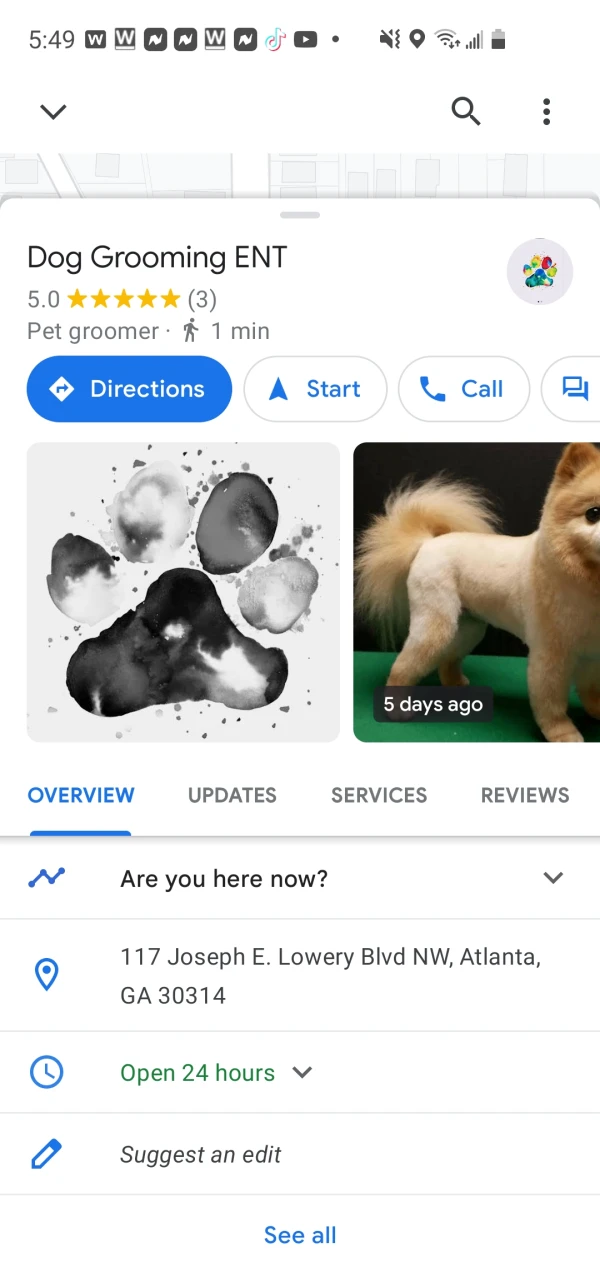Image resolution: width=600 pixels, height=1267 pixels.
Task: Tap the 117 Joseph E. Lowery Blvd address
Action: [x=330, y=975]
